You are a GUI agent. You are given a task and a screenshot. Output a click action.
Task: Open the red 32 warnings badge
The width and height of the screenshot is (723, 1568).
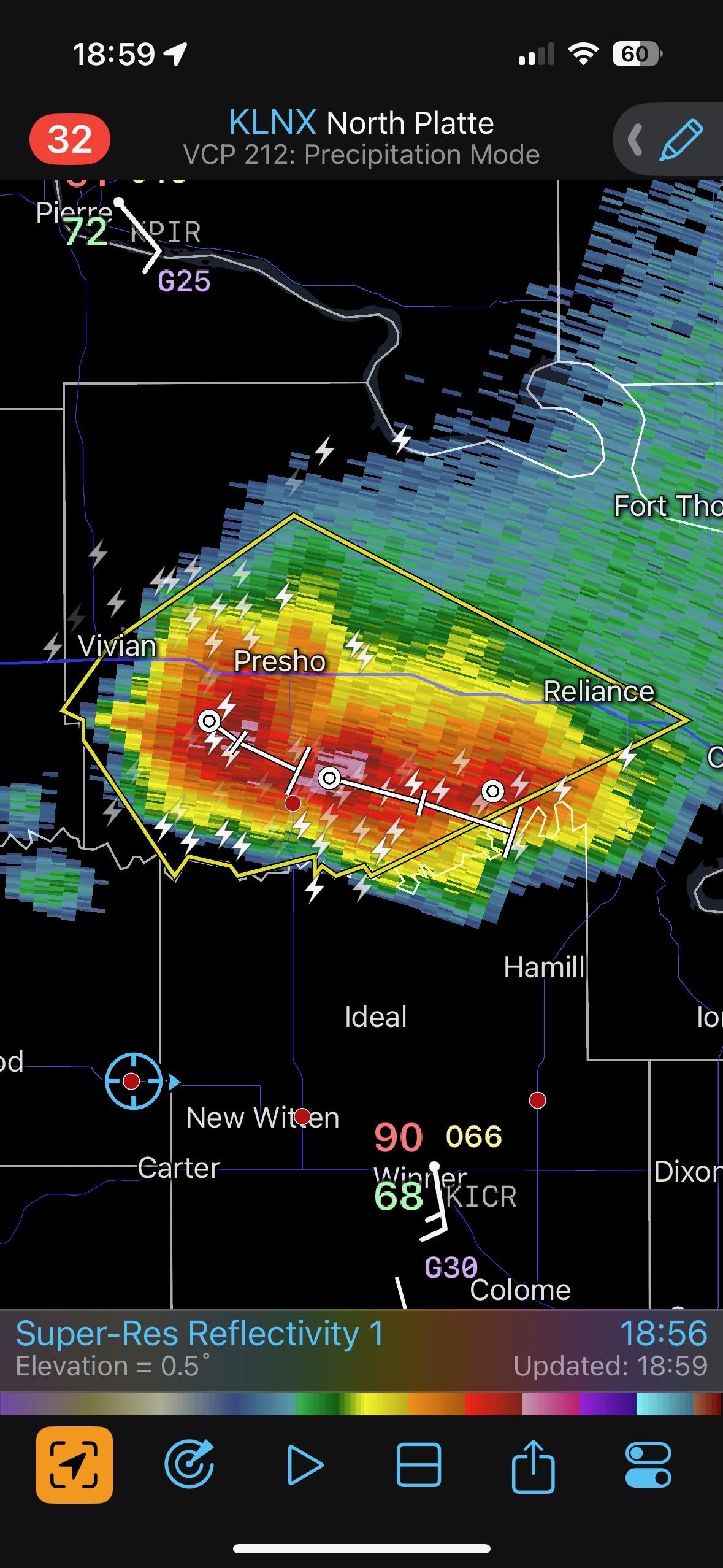pos(70,139)
